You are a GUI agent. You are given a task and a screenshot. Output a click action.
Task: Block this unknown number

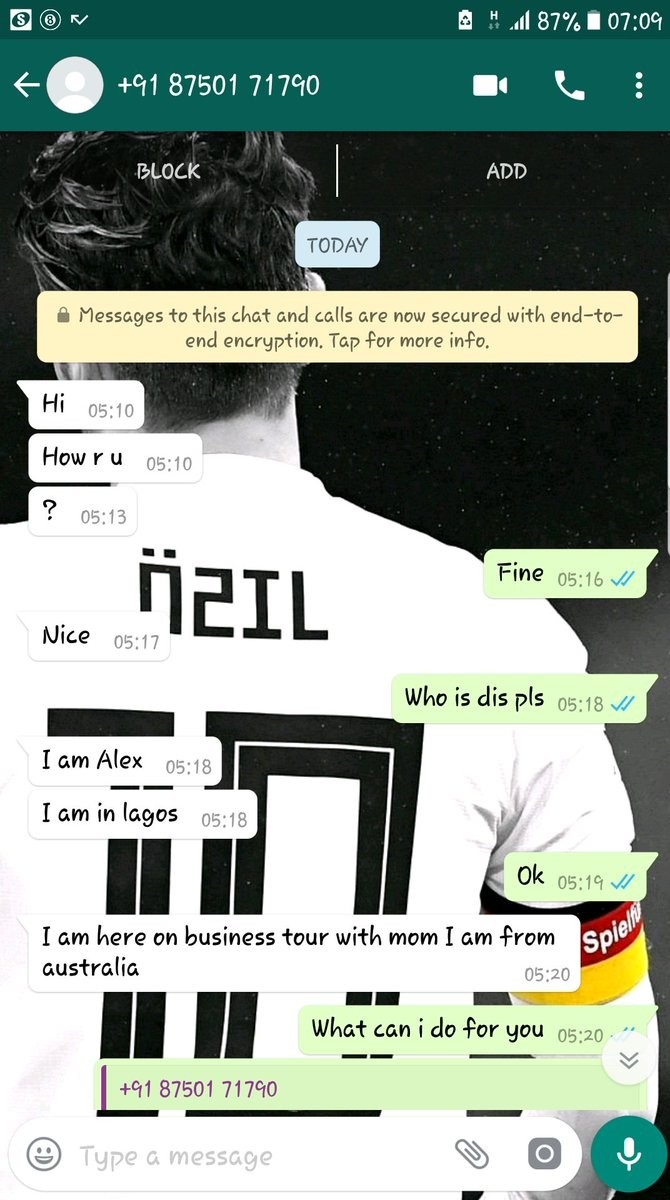[x=168, y=171]
